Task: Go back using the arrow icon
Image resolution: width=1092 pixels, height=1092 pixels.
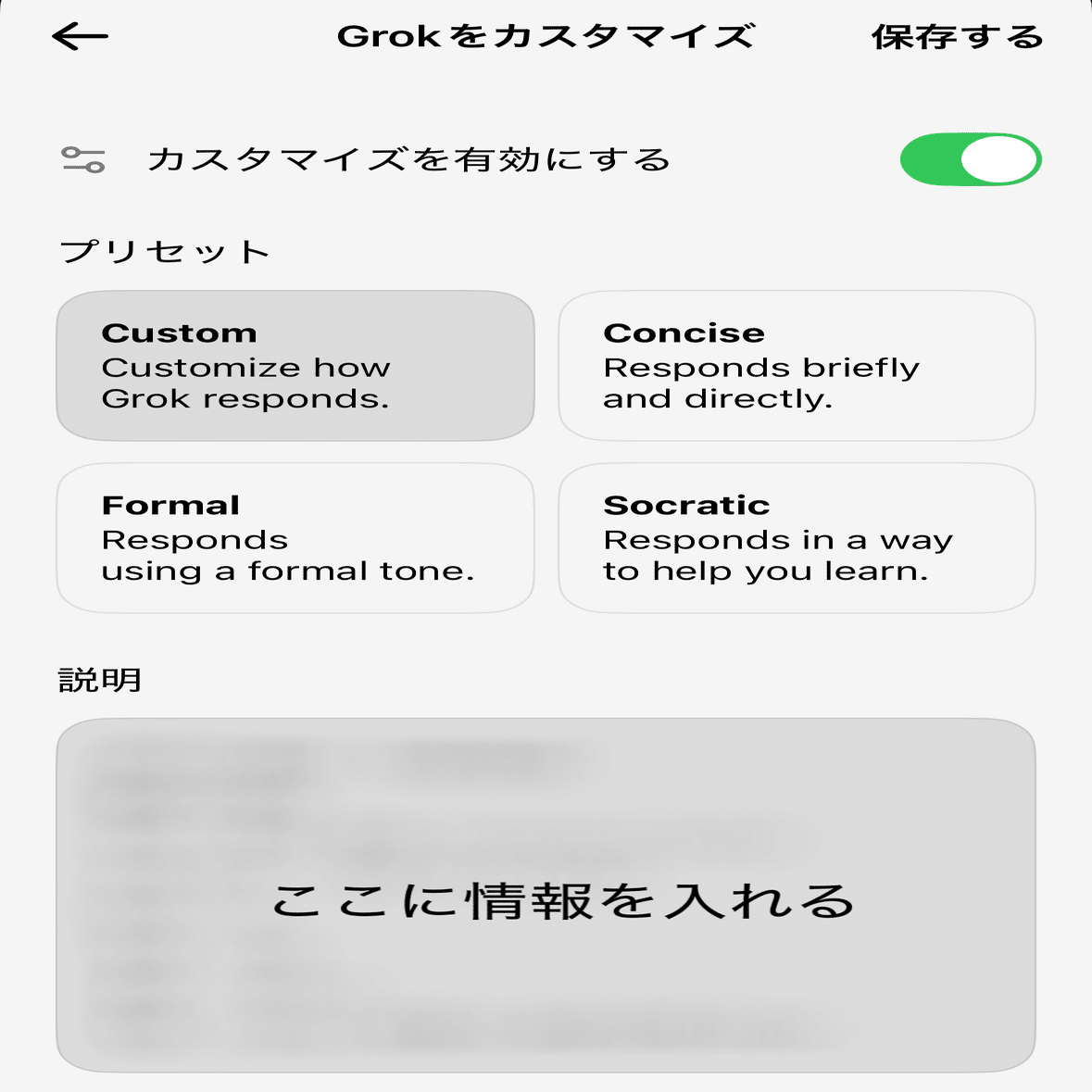Action: click(80, 37)
